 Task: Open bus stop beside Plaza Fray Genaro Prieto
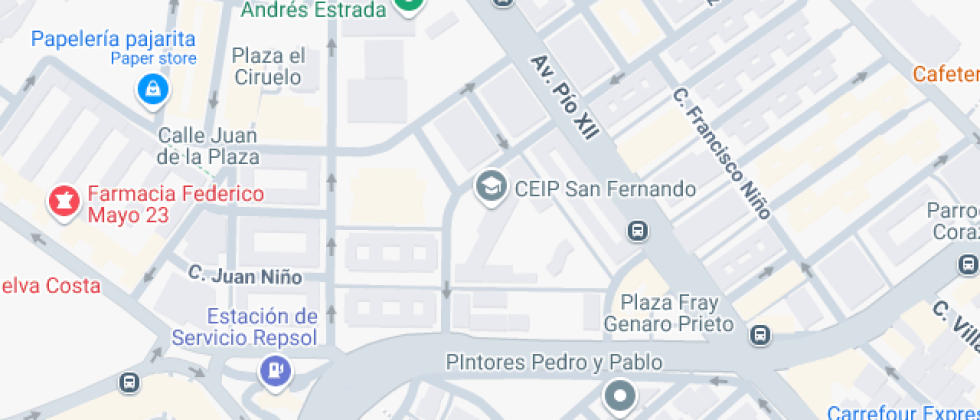click(761, 335)
